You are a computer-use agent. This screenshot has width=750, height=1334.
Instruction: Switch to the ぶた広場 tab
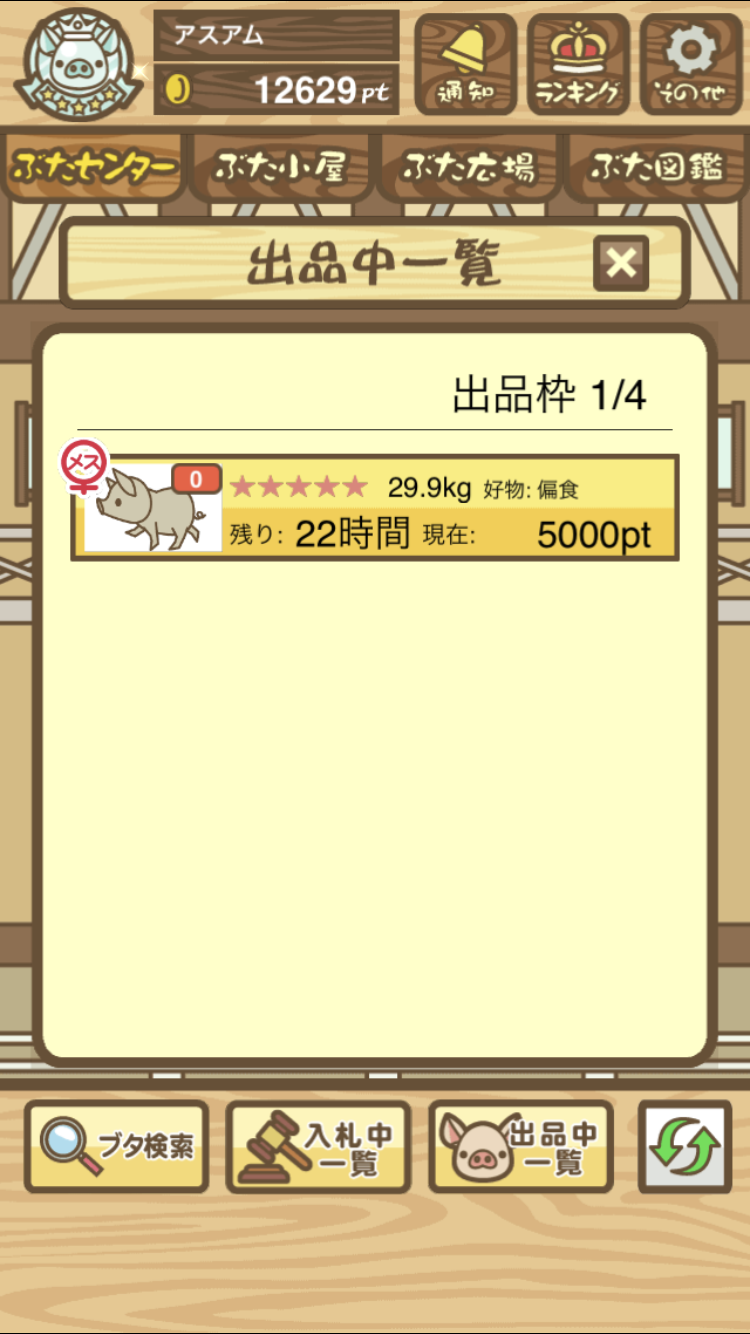468,168
